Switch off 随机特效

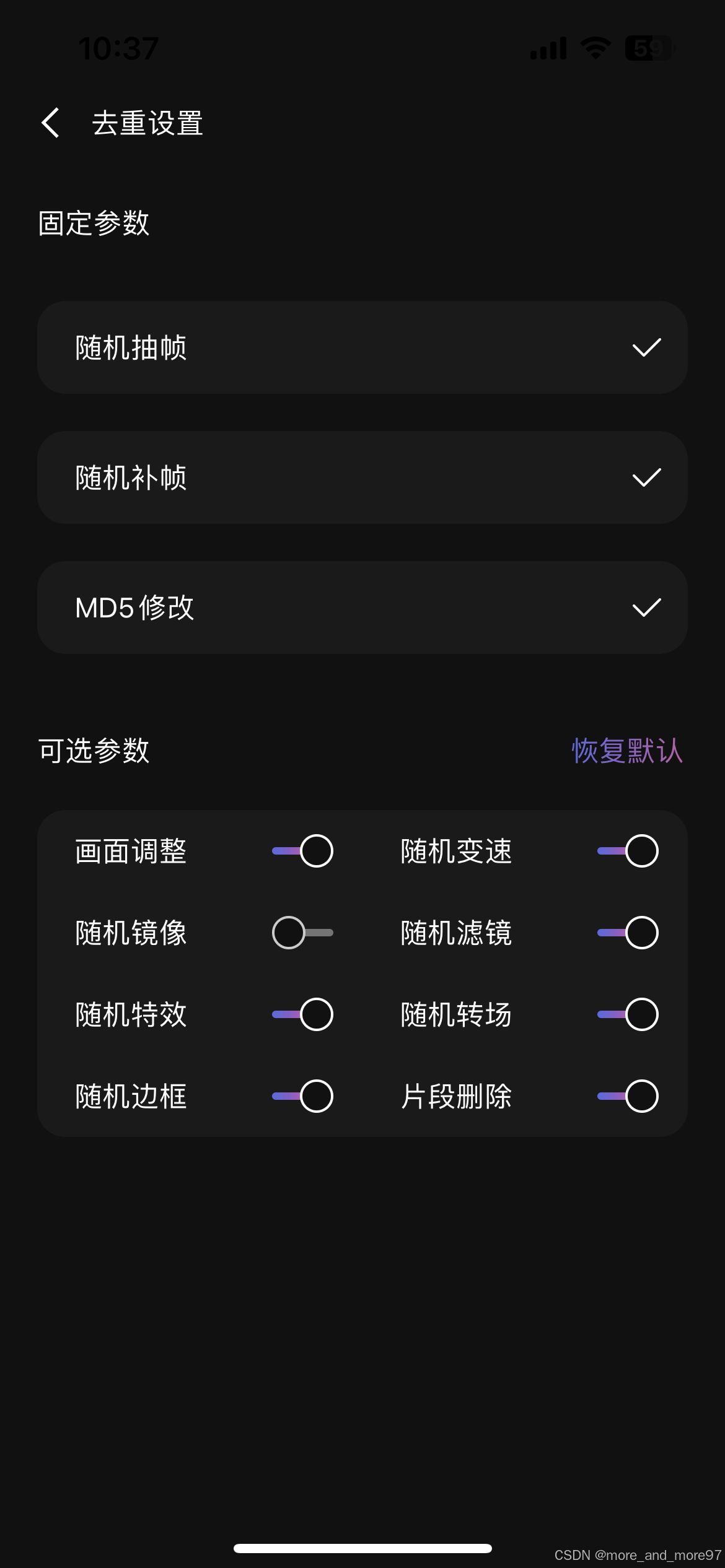pos(303,1014)
